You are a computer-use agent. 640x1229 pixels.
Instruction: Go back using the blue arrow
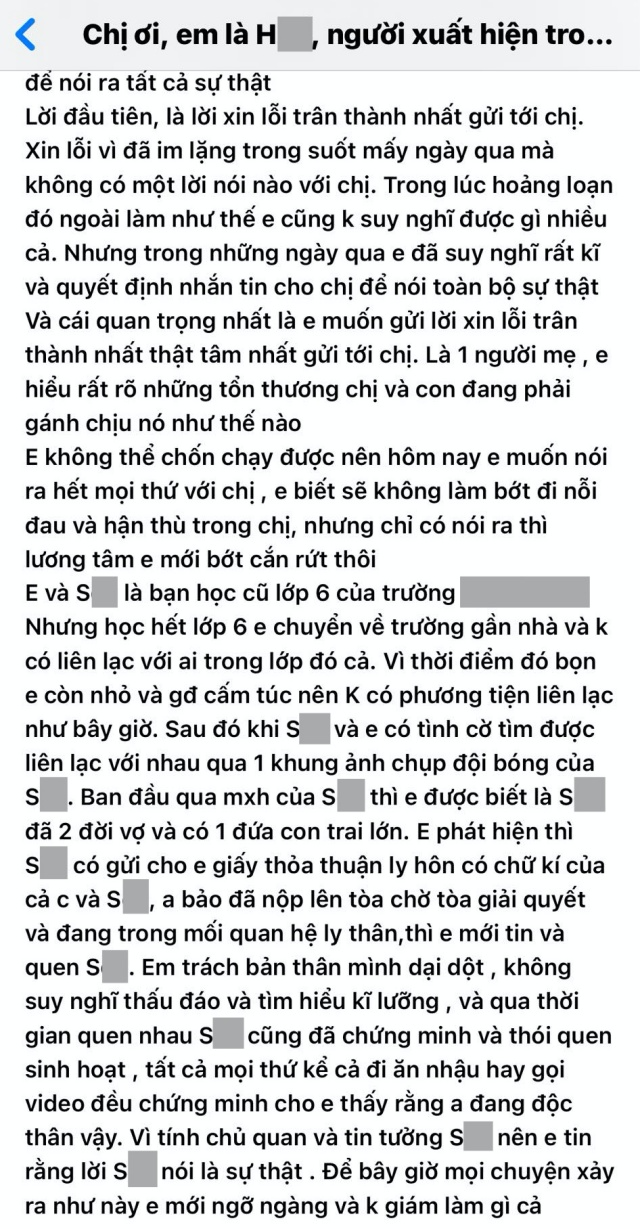click(27, 36)
